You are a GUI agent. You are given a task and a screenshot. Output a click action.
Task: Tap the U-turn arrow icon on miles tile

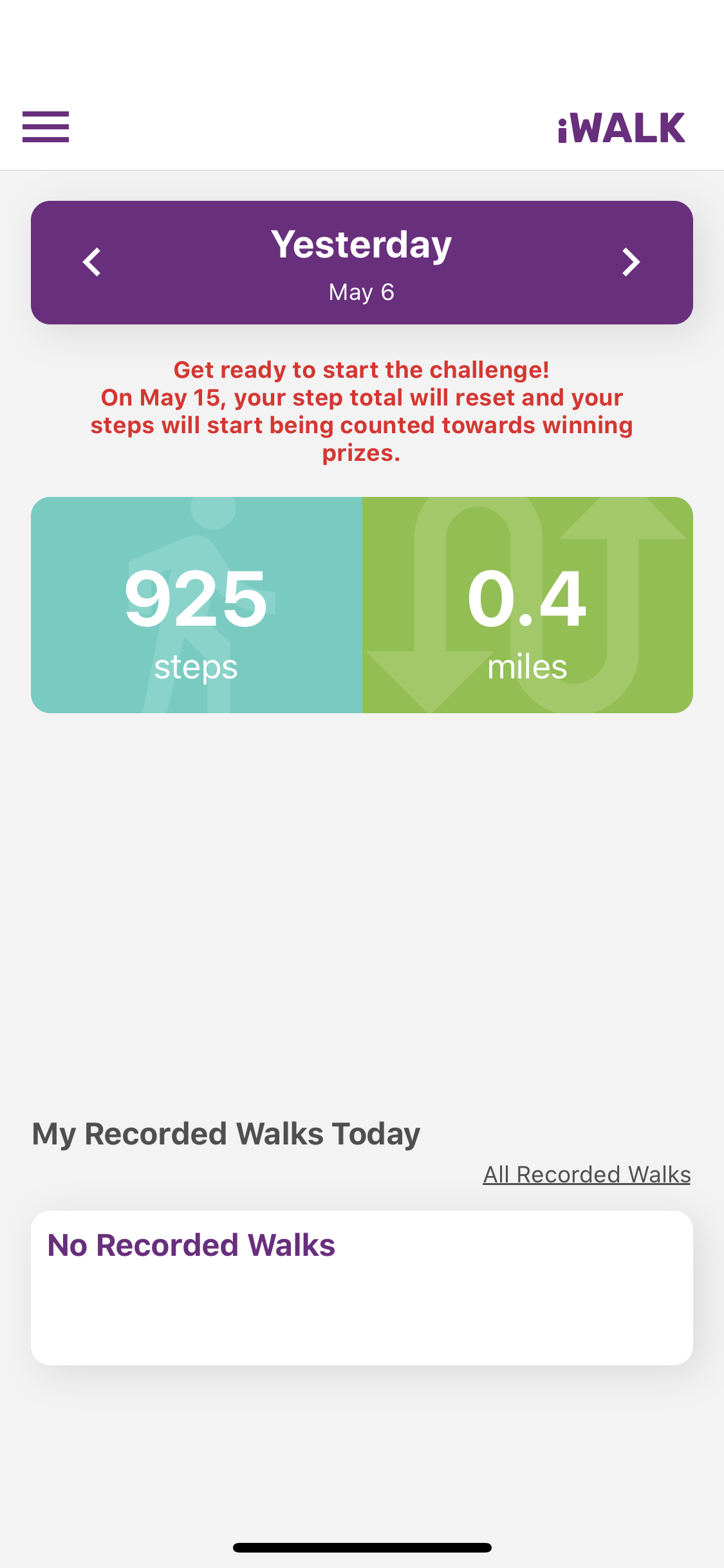pos(528,605)
